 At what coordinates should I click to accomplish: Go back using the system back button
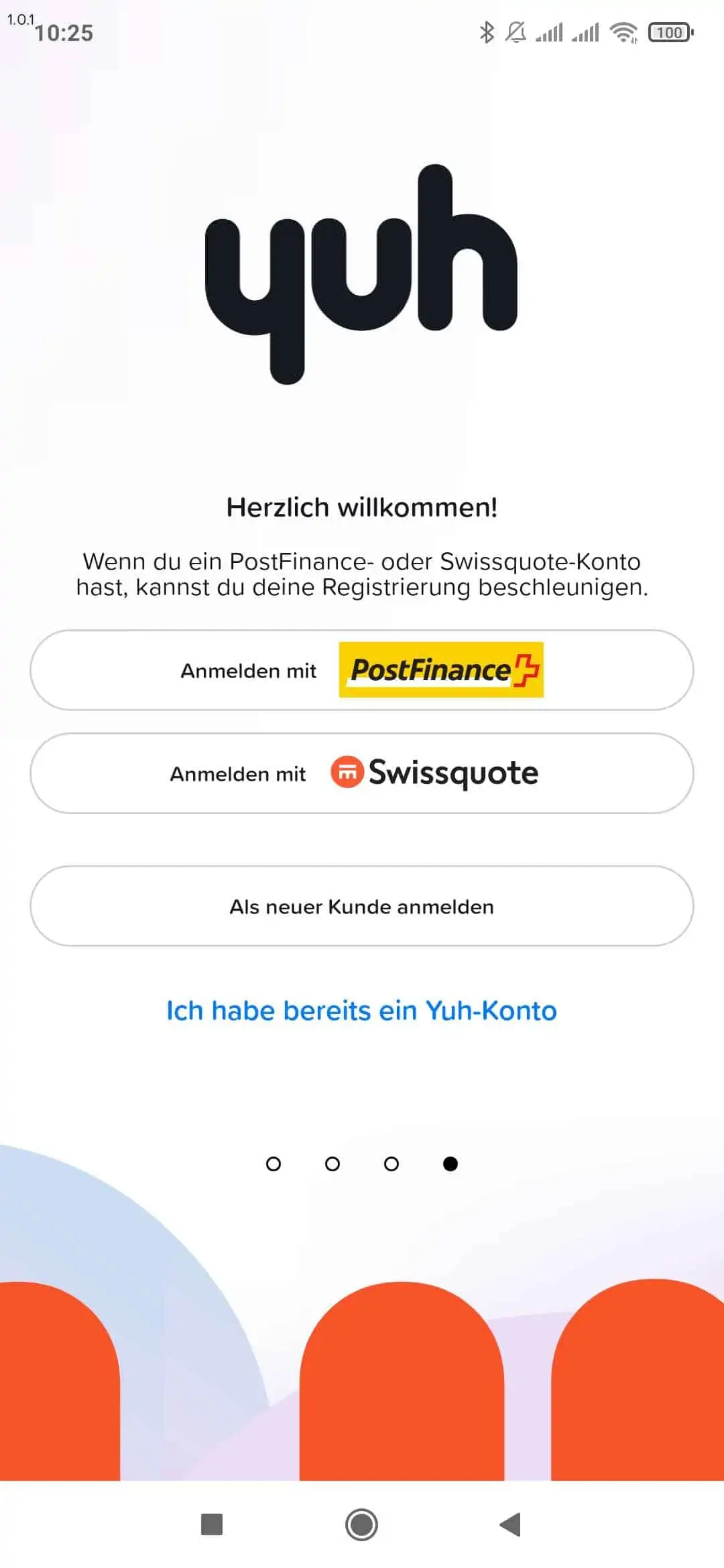click(511, 1524)
